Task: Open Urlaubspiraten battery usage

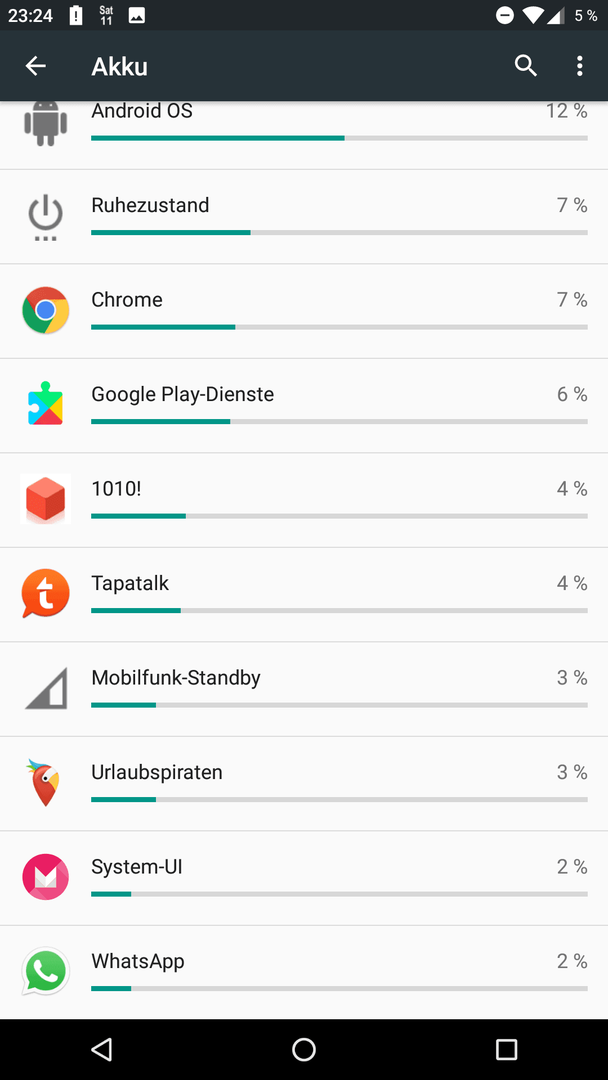Action: (304, 783)
